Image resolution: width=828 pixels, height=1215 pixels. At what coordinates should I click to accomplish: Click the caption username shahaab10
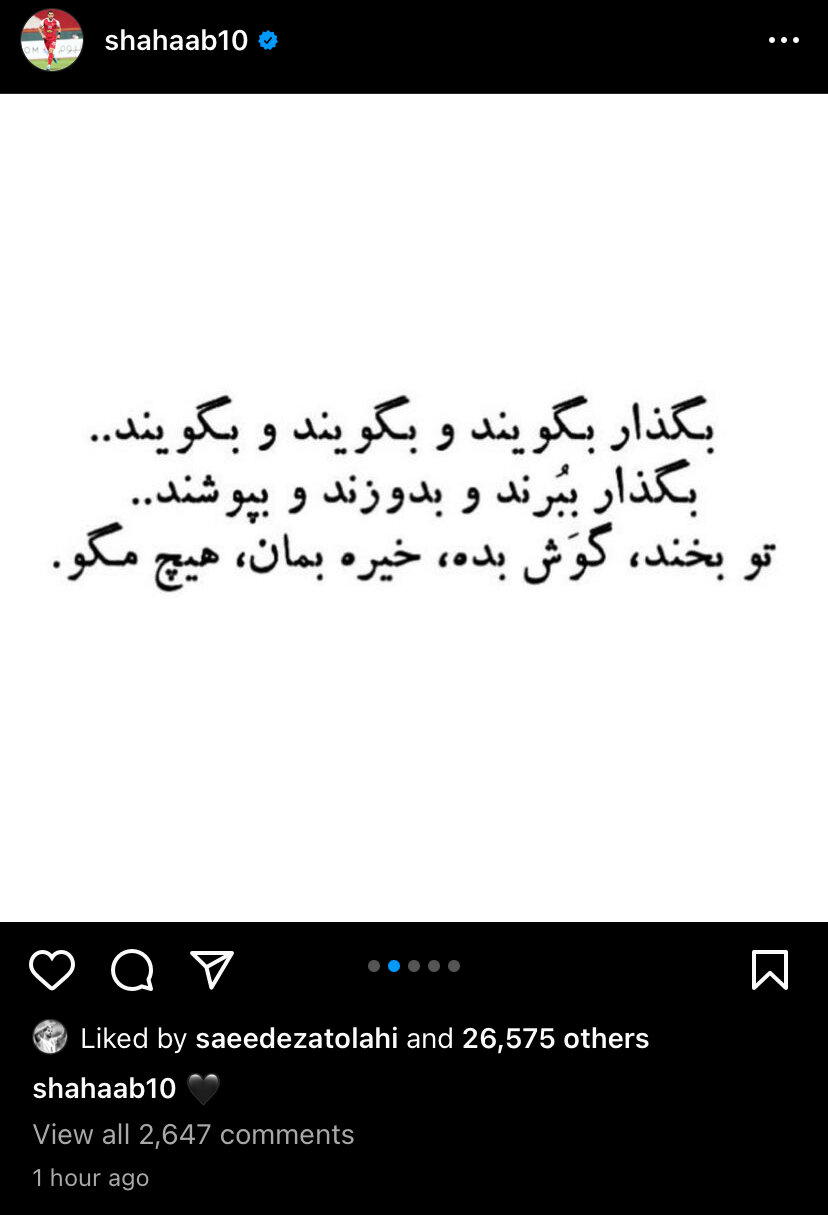pos(103,1088)
